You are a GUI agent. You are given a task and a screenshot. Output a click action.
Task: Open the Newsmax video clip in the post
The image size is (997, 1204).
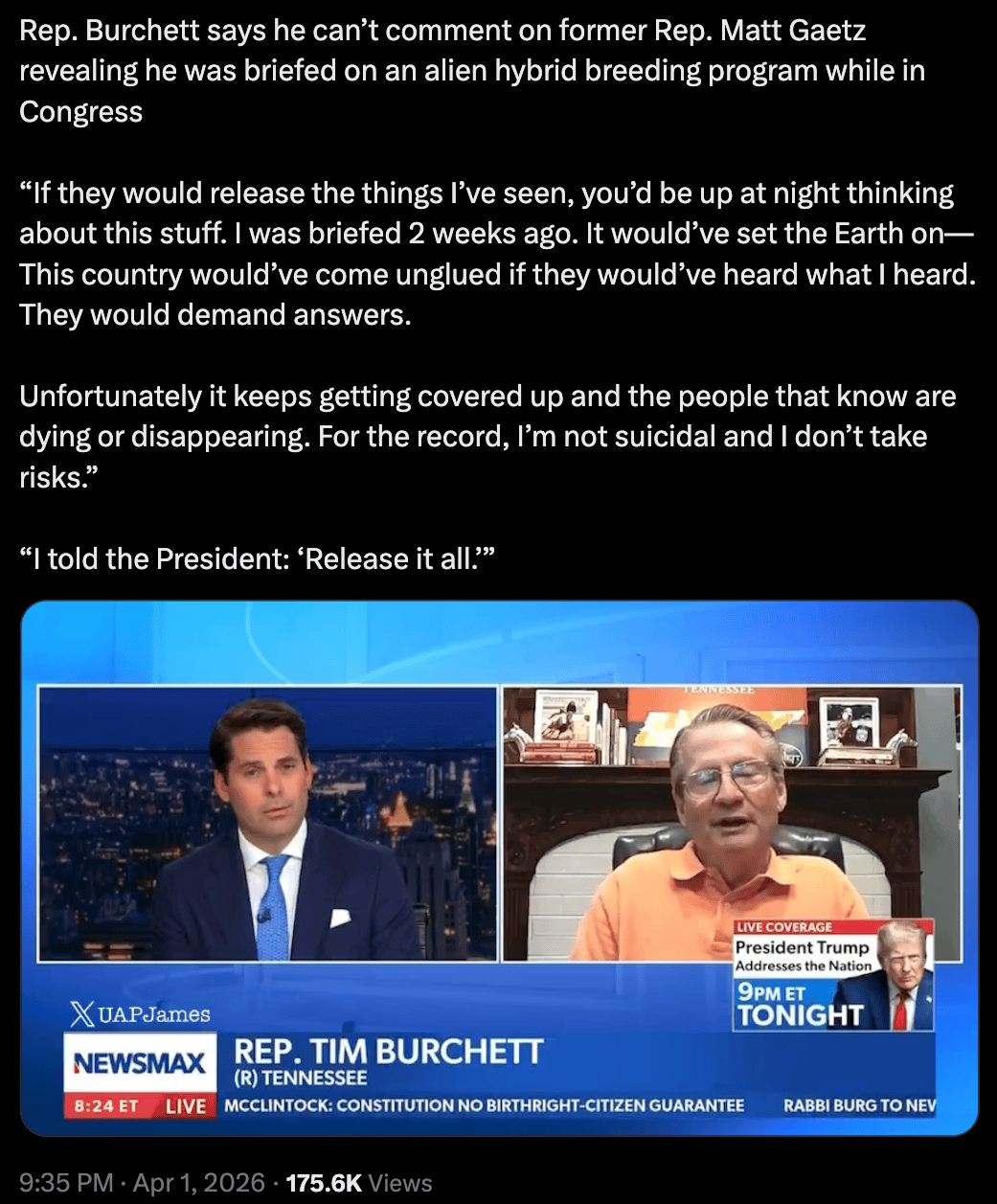coord(499,867)
